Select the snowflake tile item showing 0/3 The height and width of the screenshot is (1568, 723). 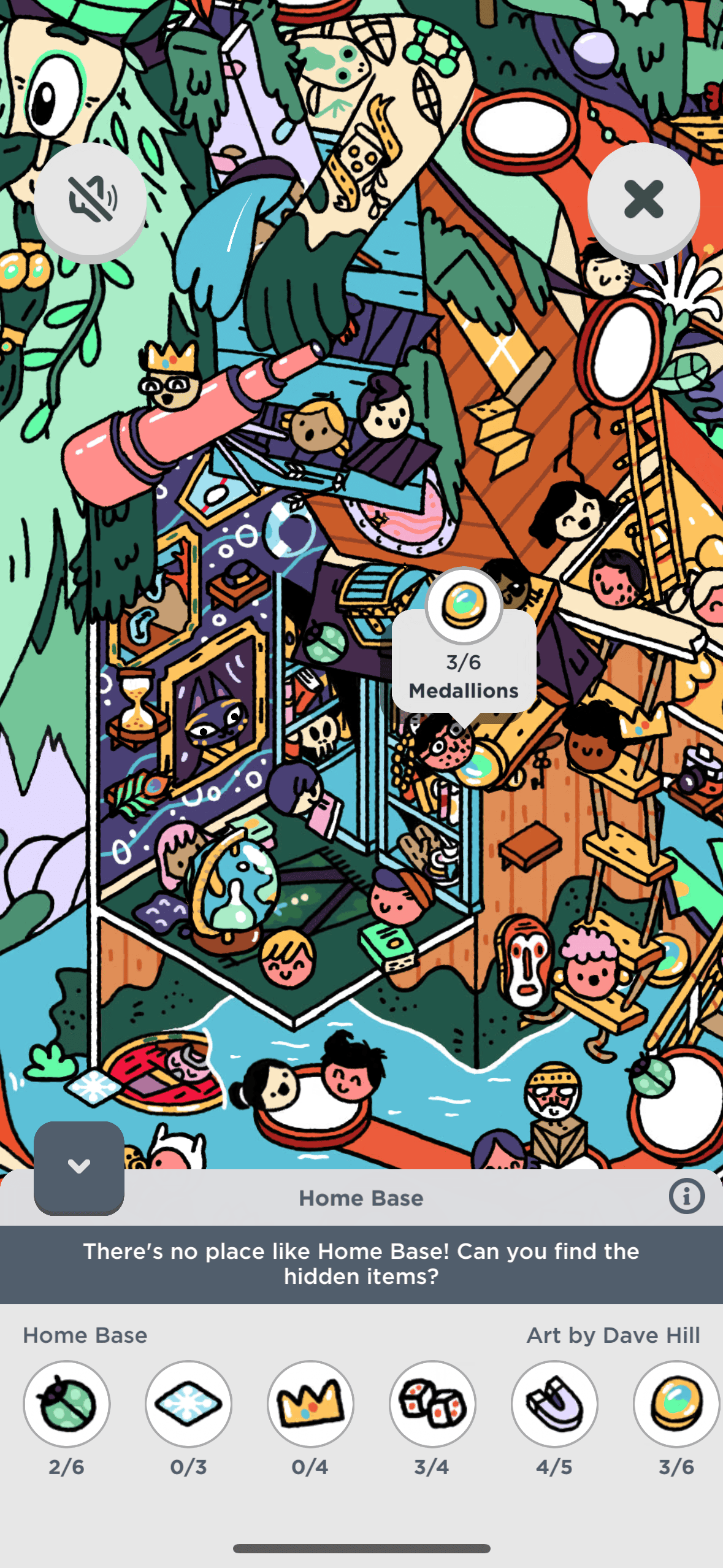pos(189,1404)
